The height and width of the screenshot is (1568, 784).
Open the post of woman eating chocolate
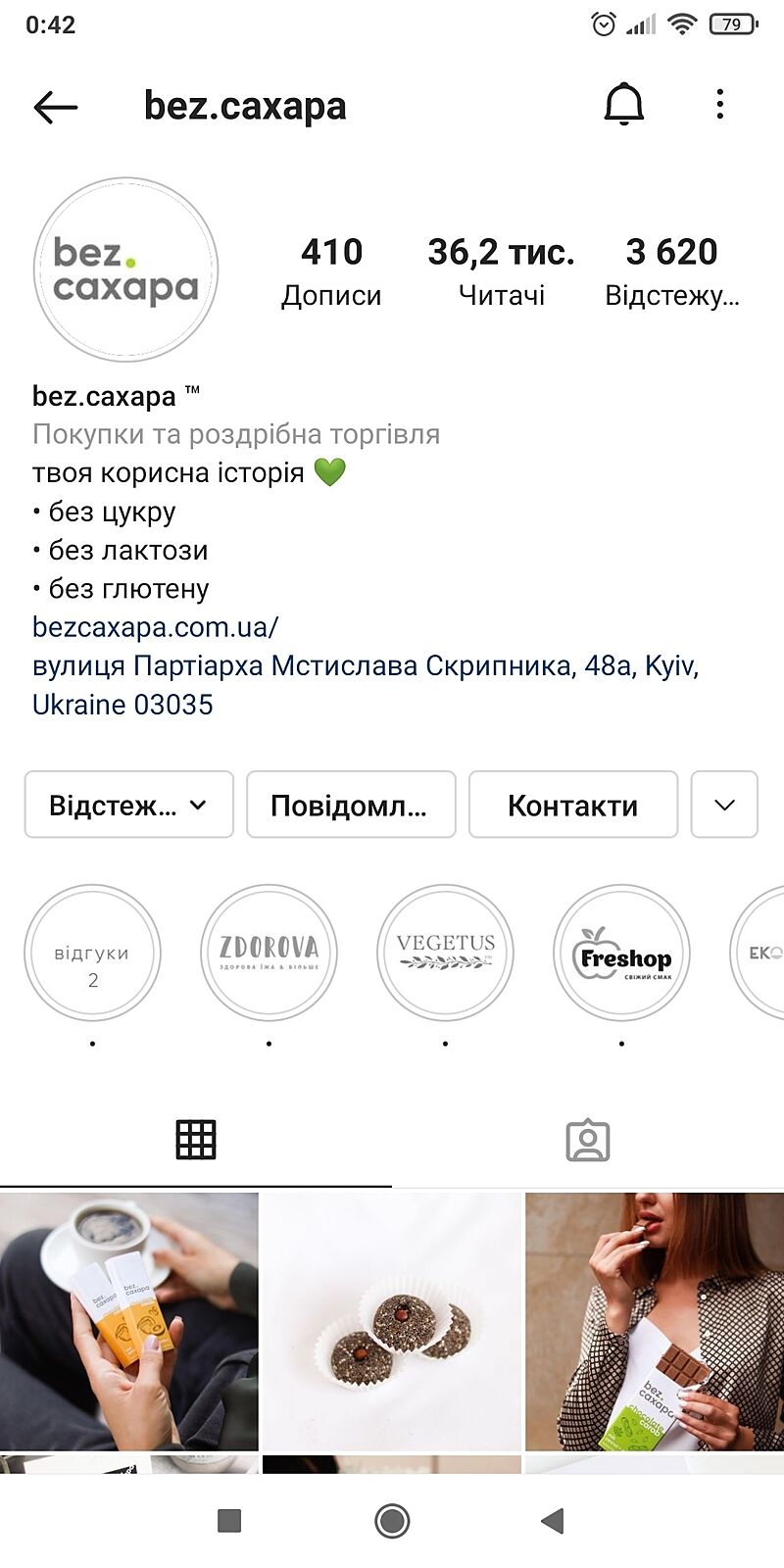click(655, 1321)
